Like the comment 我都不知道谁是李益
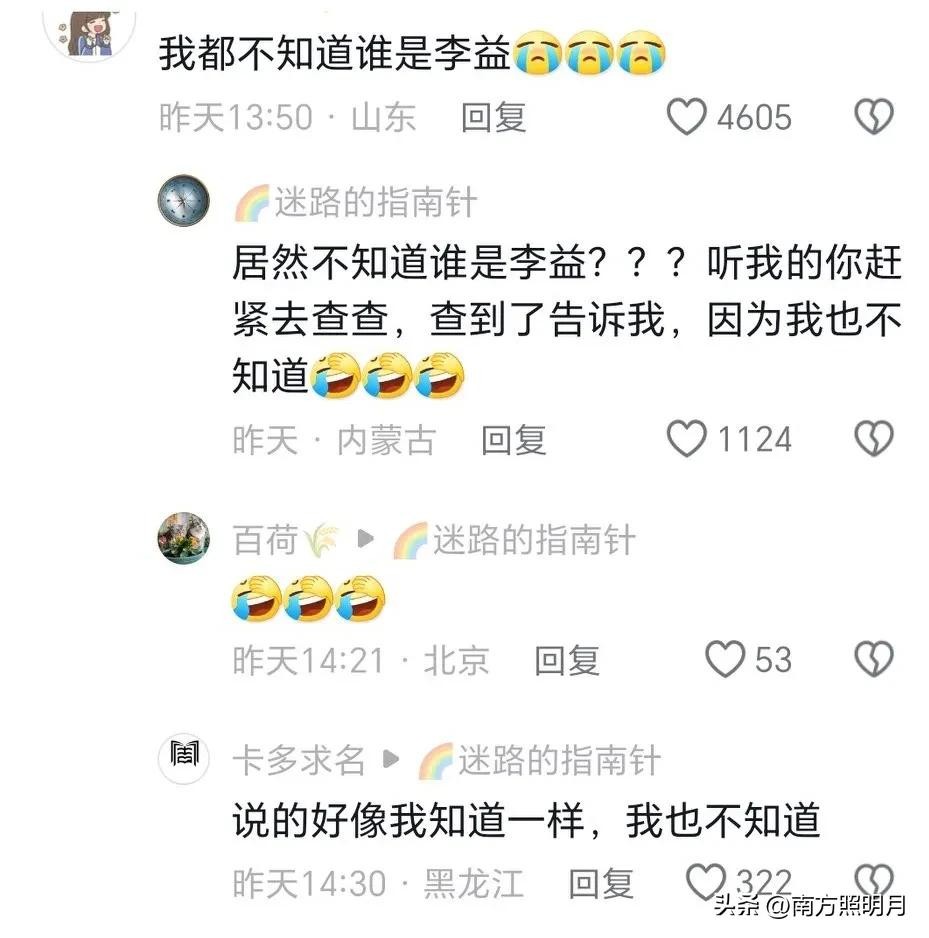Viewport: 929px width, 938px height. pyautogui.click(x=686, y=118)
